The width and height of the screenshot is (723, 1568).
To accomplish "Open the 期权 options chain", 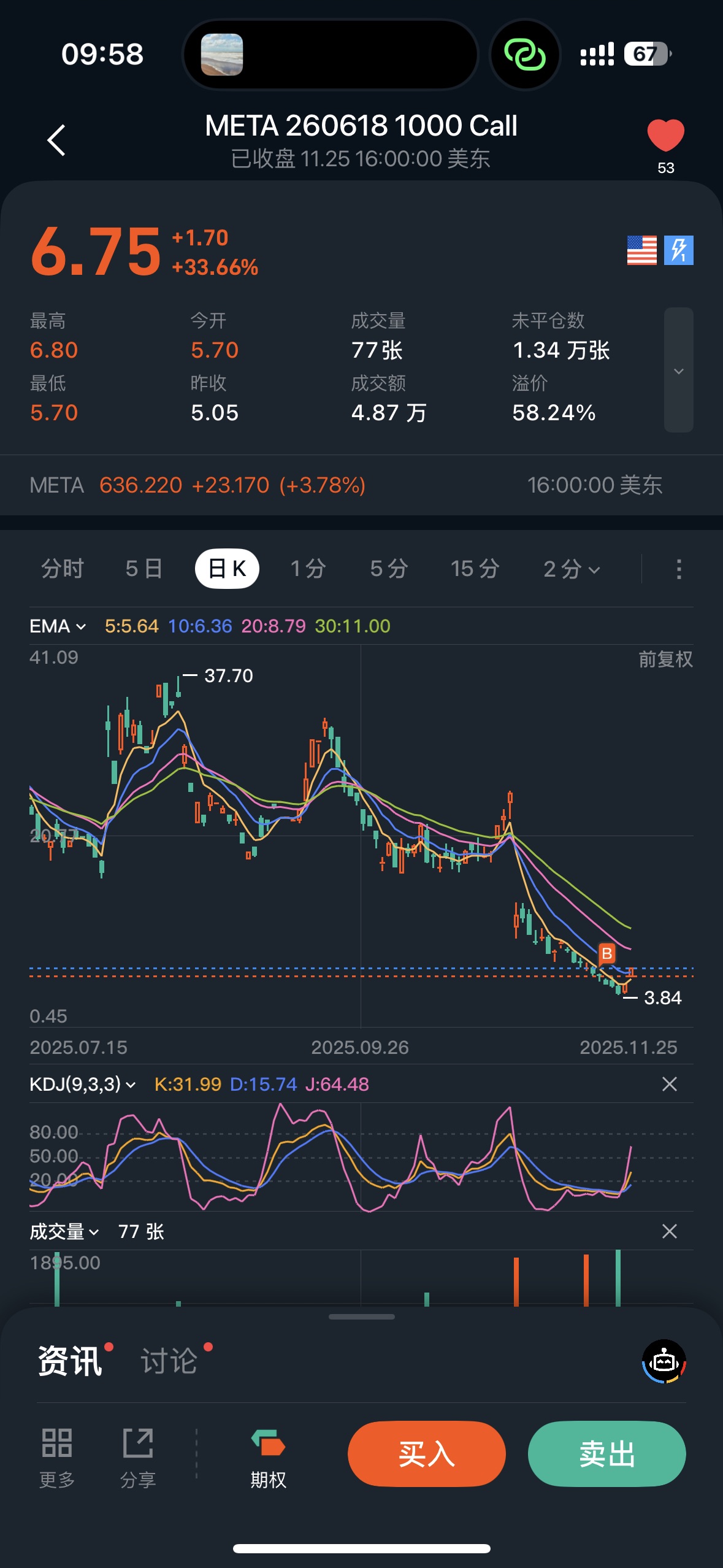I will 268,1458.
